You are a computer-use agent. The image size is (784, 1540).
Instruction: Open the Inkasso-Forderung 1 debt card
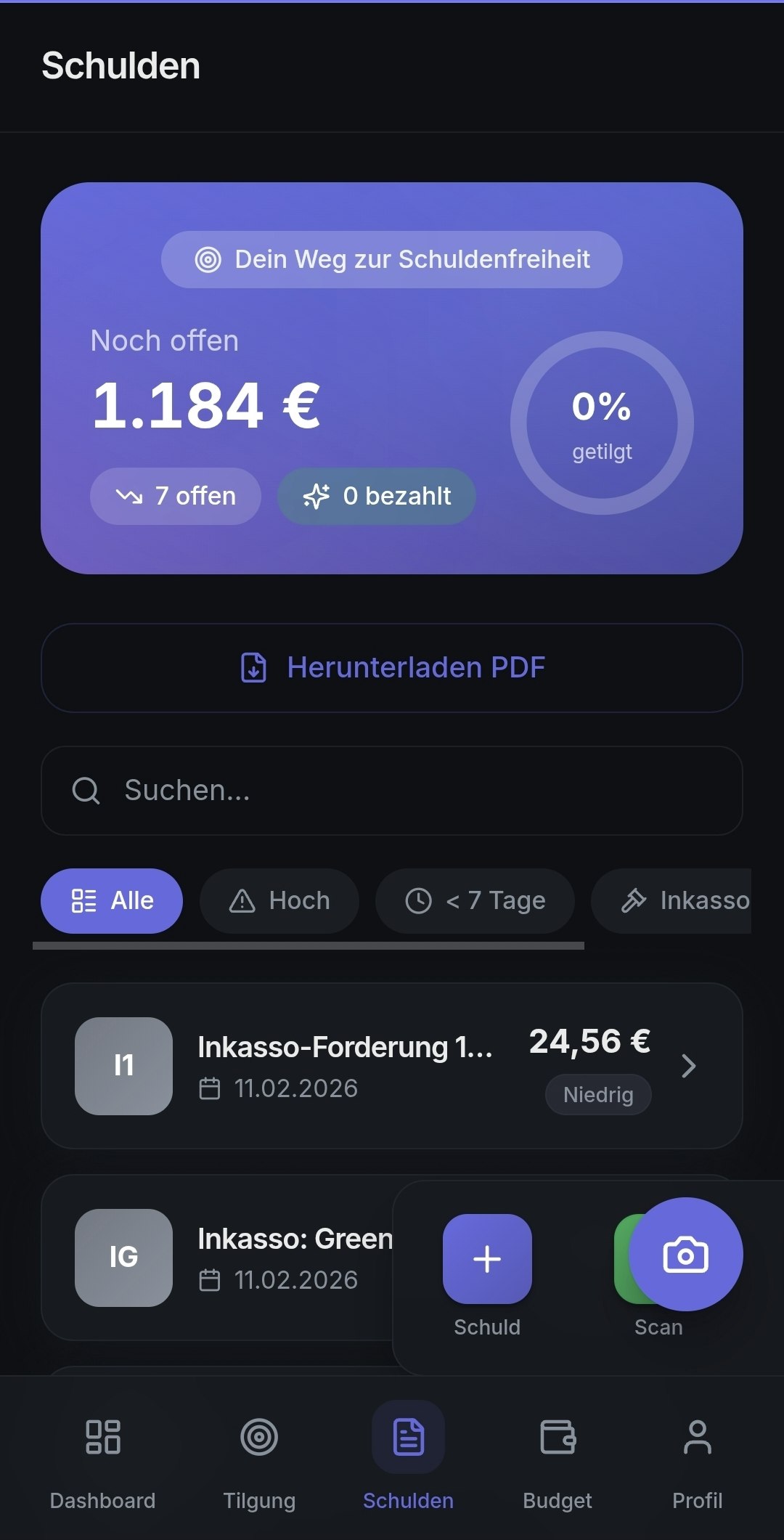tap(363, 1065)
